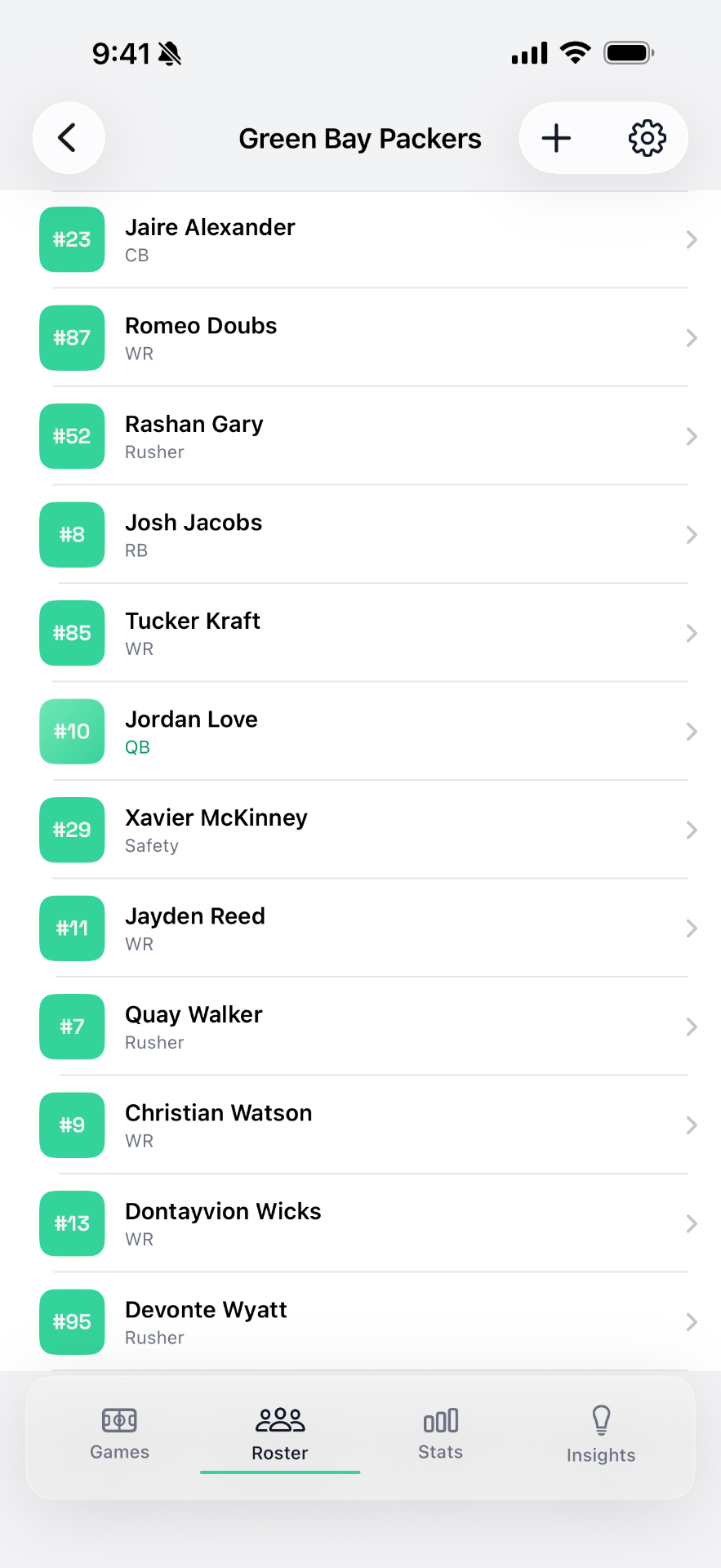Tap Josh Jacobs' #8 number badge
721x1568 pixels.
pyautogui.click(x=72, y=535)
